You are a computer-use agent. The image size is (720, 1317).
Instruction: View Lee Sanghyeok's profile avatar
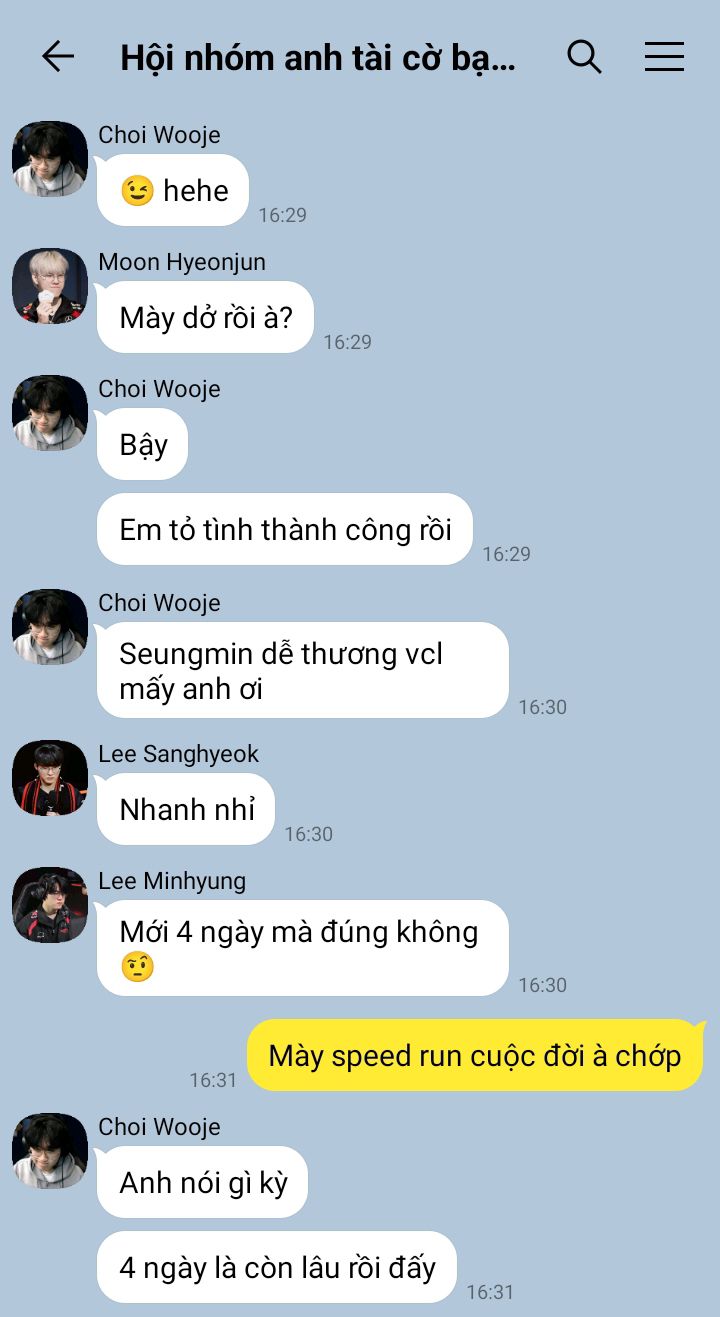click(x=50, y=778)
